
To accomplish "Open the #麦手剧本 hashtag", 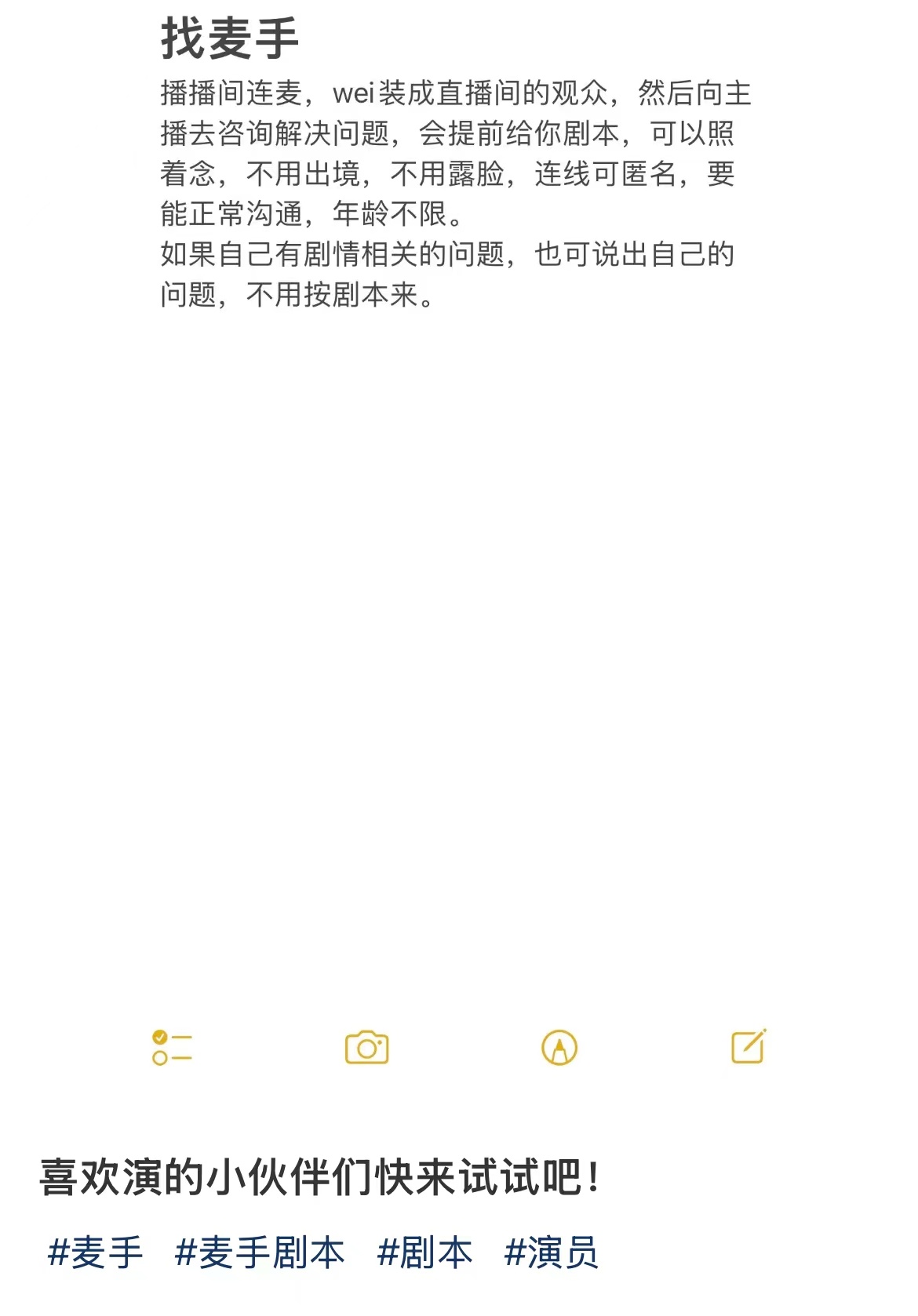I will click(259, 1252).
